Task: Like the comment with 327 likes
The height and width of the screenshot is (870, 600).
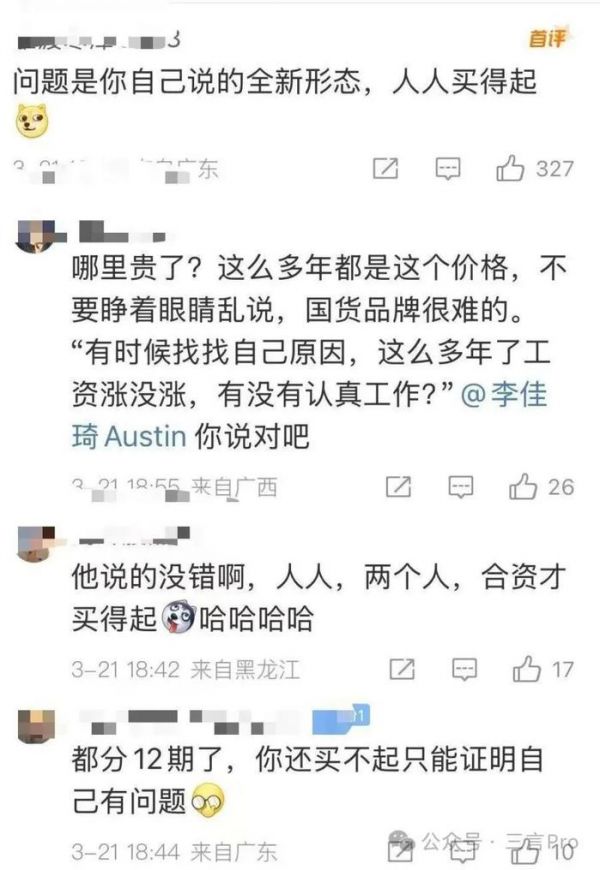Action: (511, 168)
